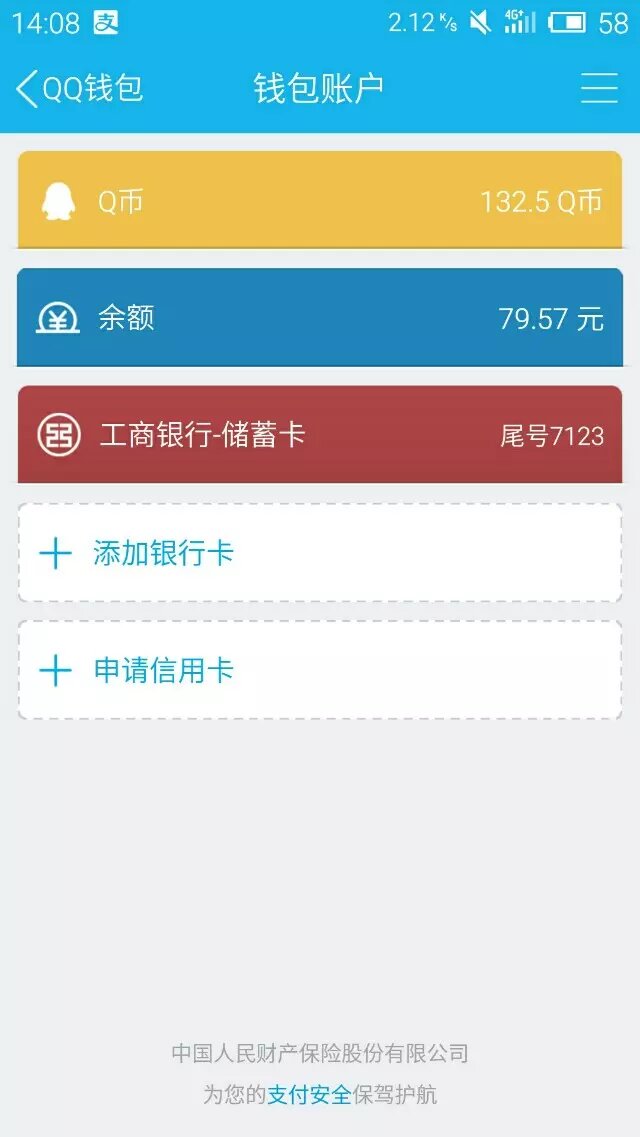Go back to QQ钱包
Screen dimensions: 640x1137
(x=80, y=88)
